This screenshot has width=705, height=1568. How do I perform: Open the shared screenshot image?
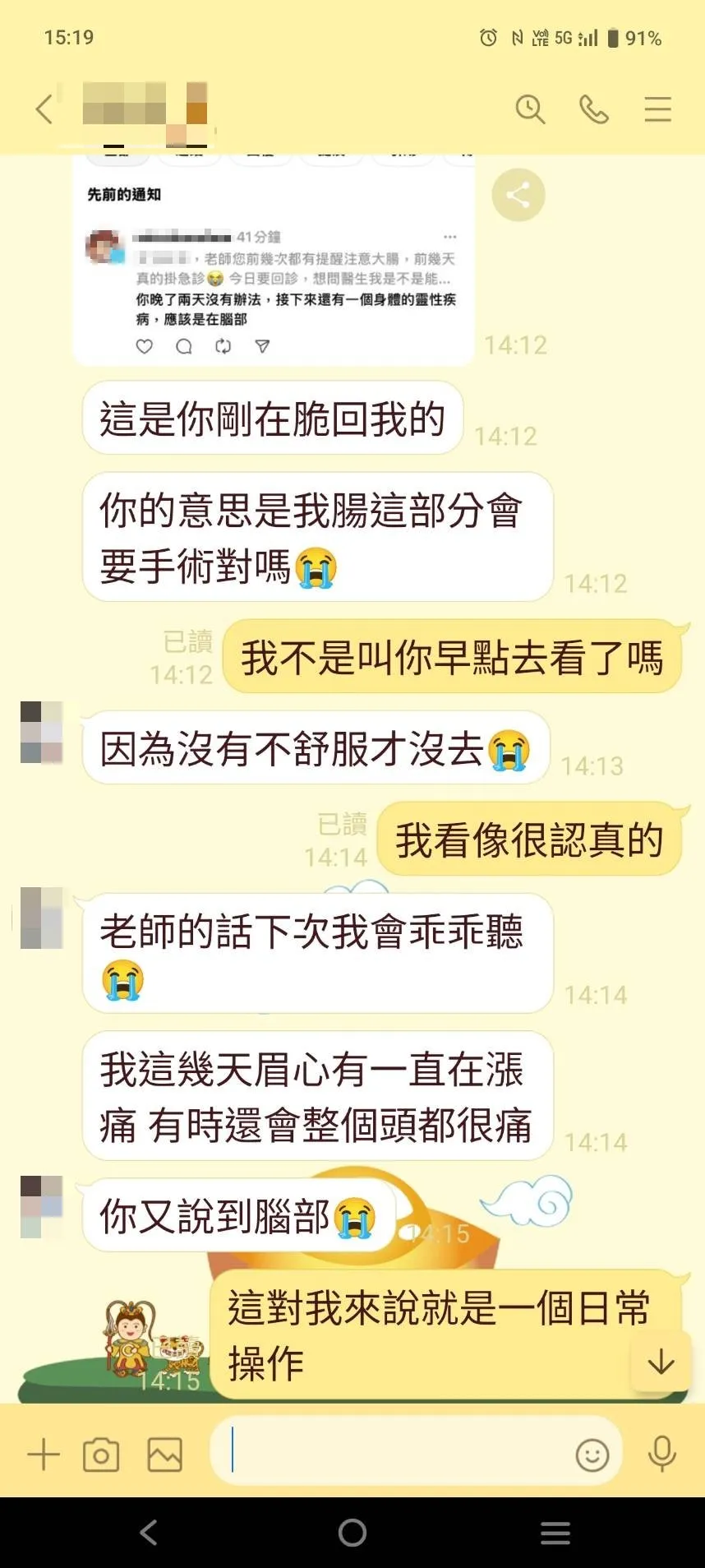(x=273, y=263)
